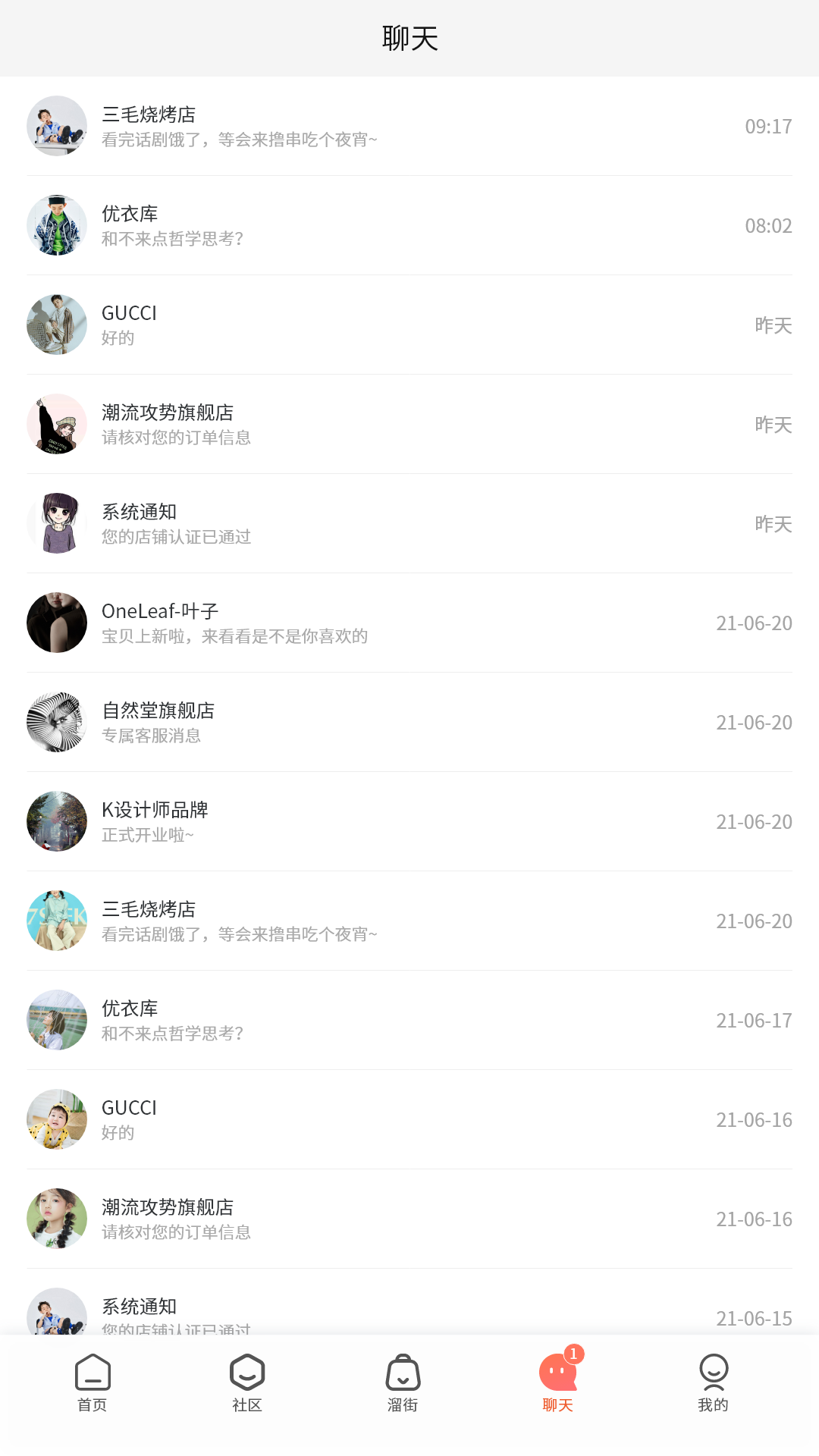
Task: Open the chat with OneLeaf-叶子
Action: click(x=409, y=623)
